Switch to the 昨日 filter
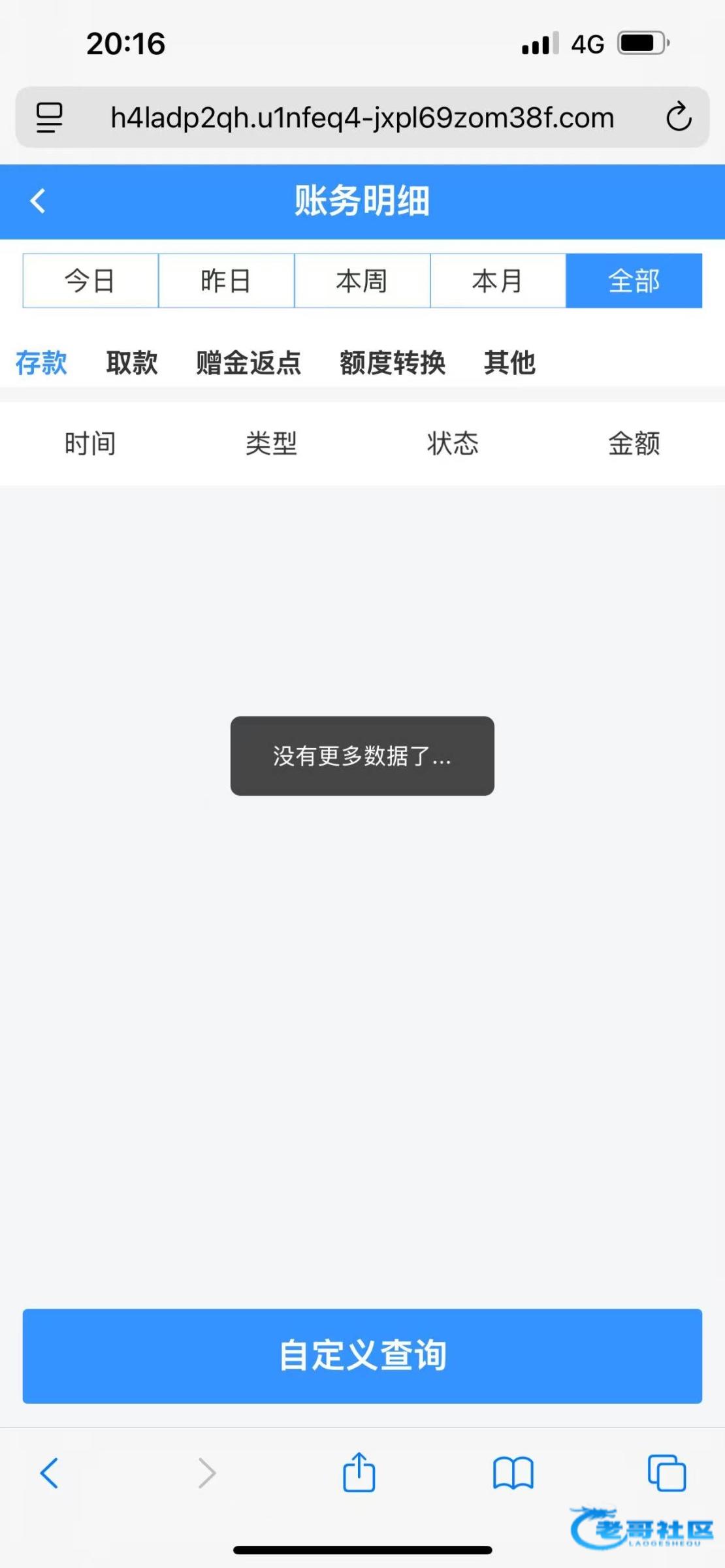 pos(226,281)
